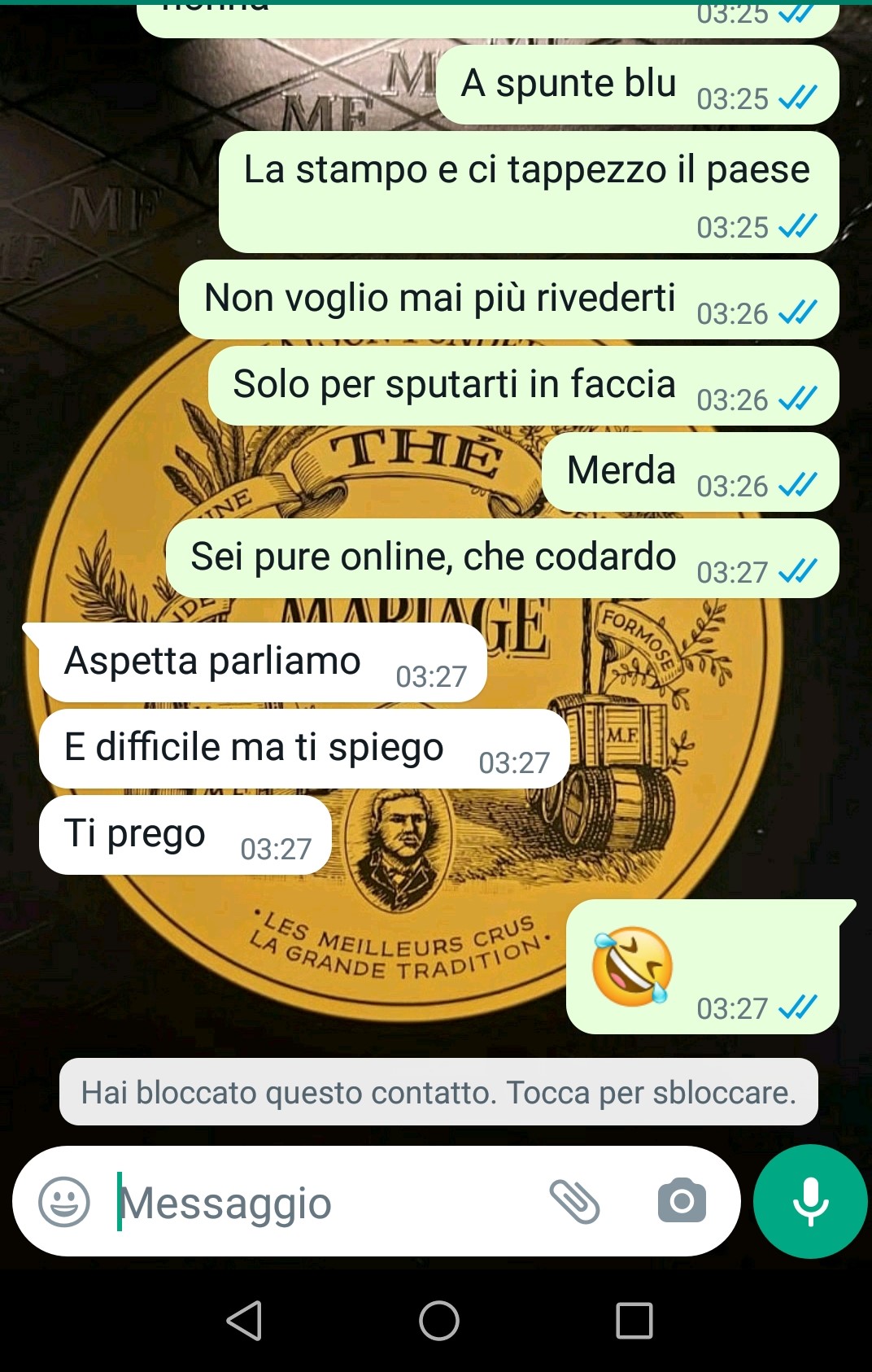Open the recent apps overview
872x1372 pixels.
pos(634,1320)
